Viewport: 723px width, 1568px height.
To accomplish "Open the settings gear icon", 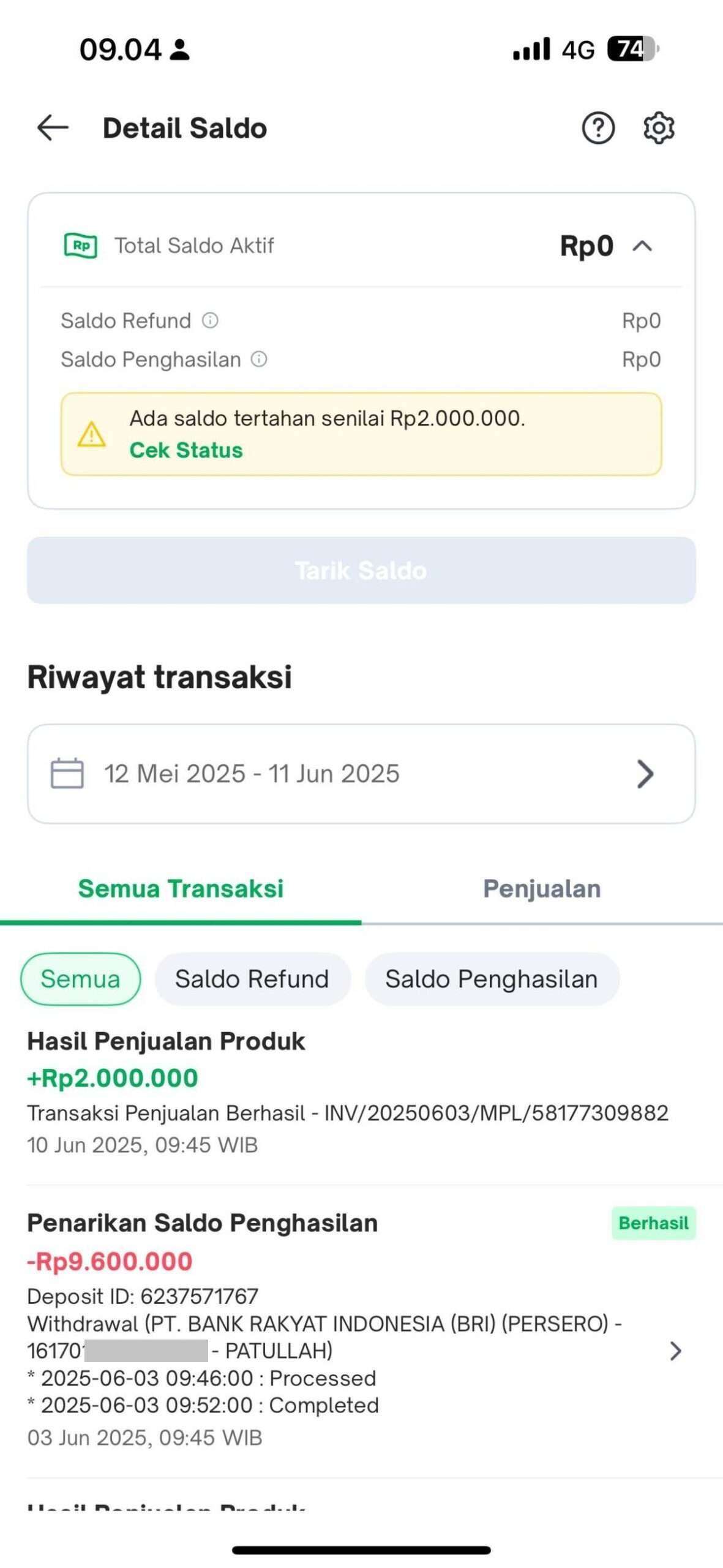I will coord(659,128).
